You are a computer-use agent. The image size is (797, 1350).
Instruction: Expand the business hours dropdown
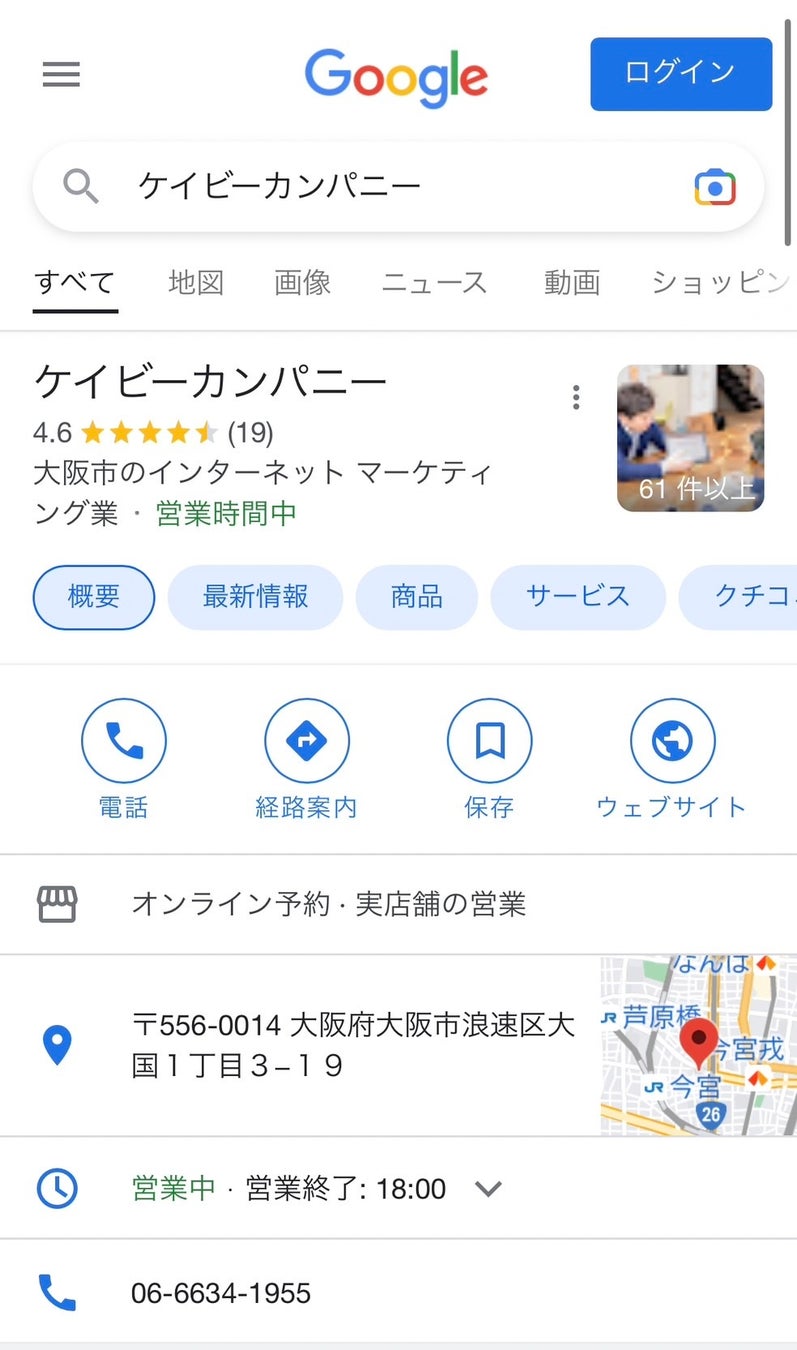coord(488,1188)
